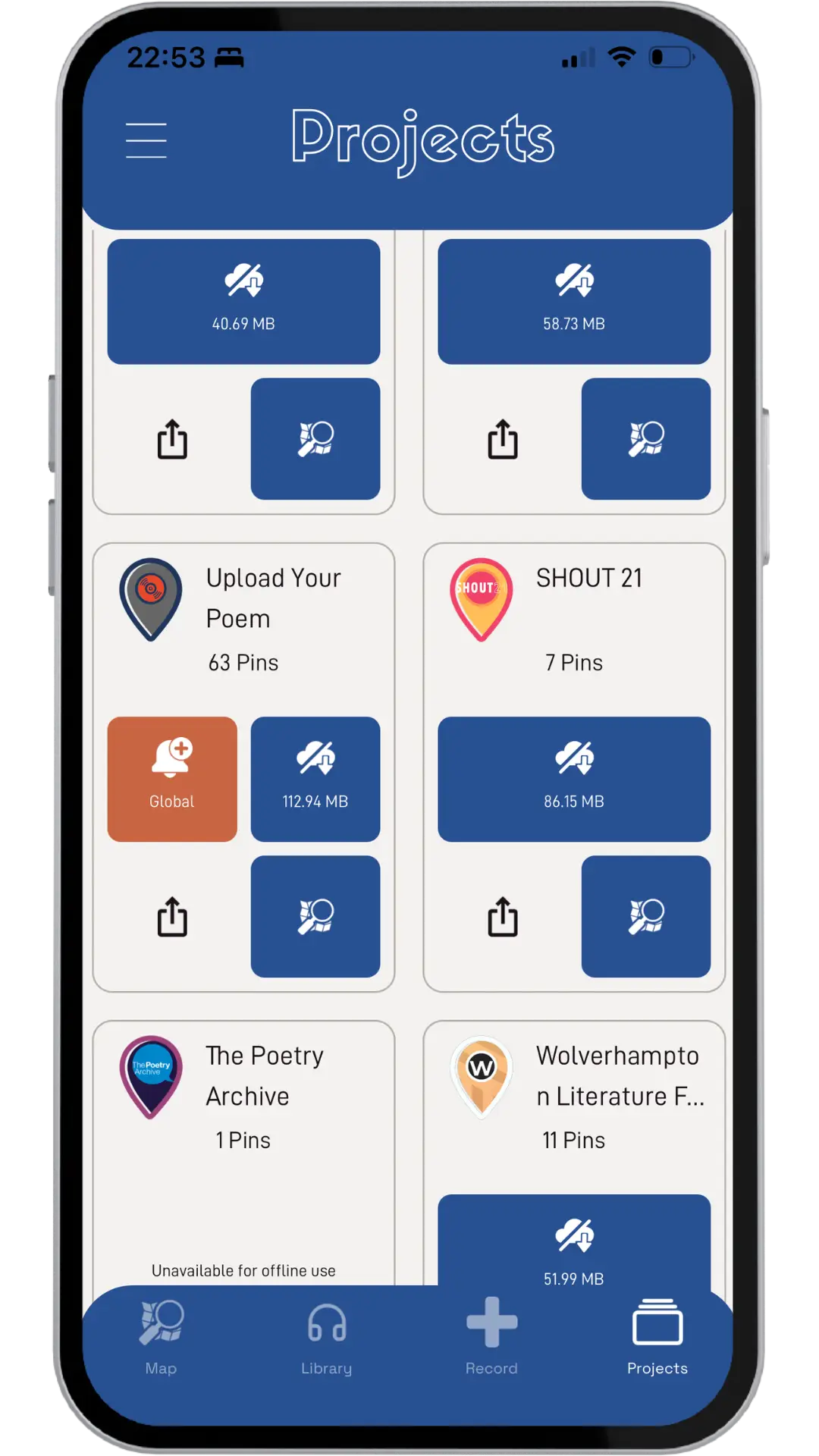Download the 58.73 MB project offline
Screen dimensions: 819x1456
(x=574, y=301)
